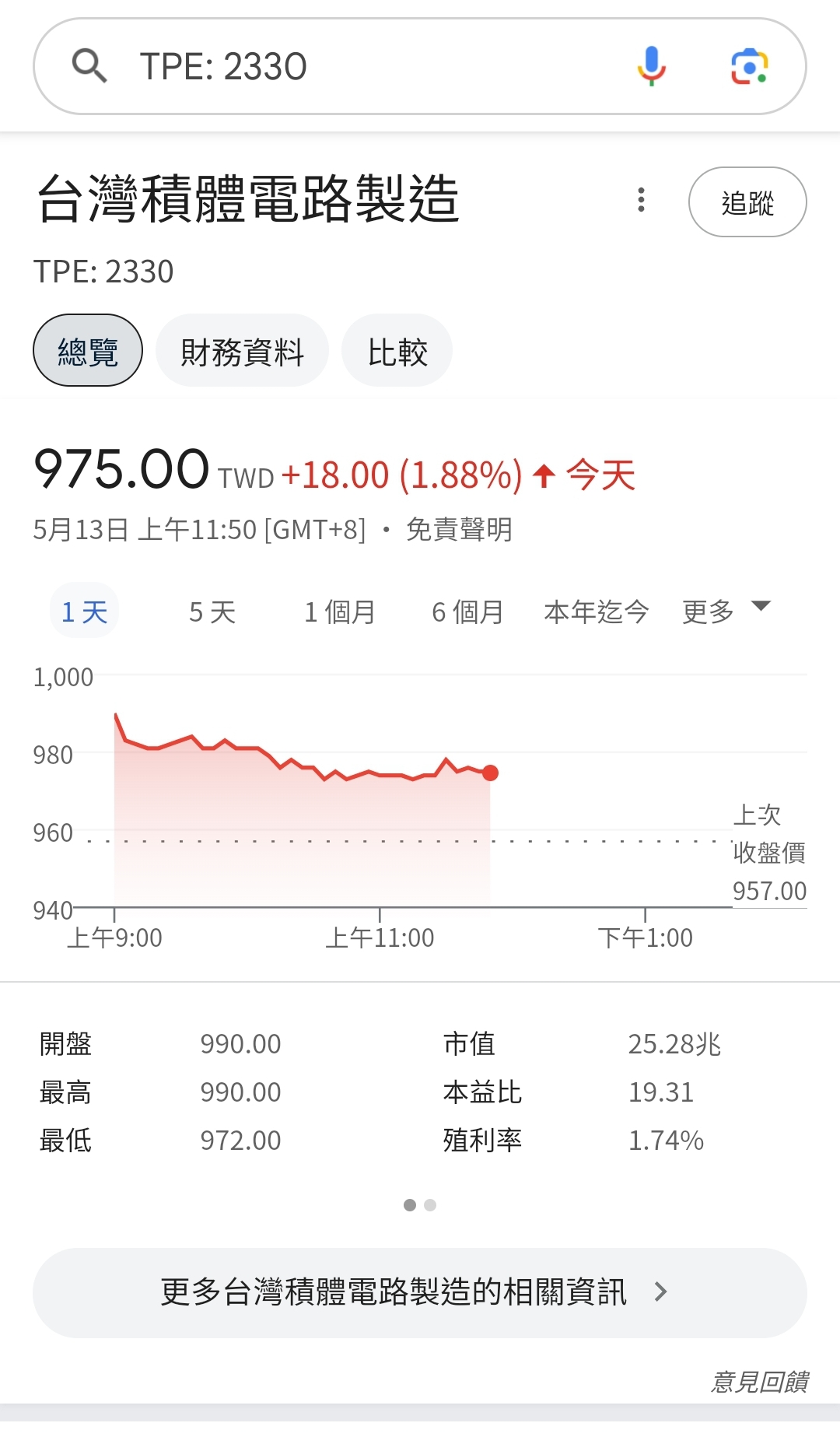The height and width of the screenshot is (1451, 840).
Task: Show the 1 個月 chart range
Action: [x=340, y=612]
